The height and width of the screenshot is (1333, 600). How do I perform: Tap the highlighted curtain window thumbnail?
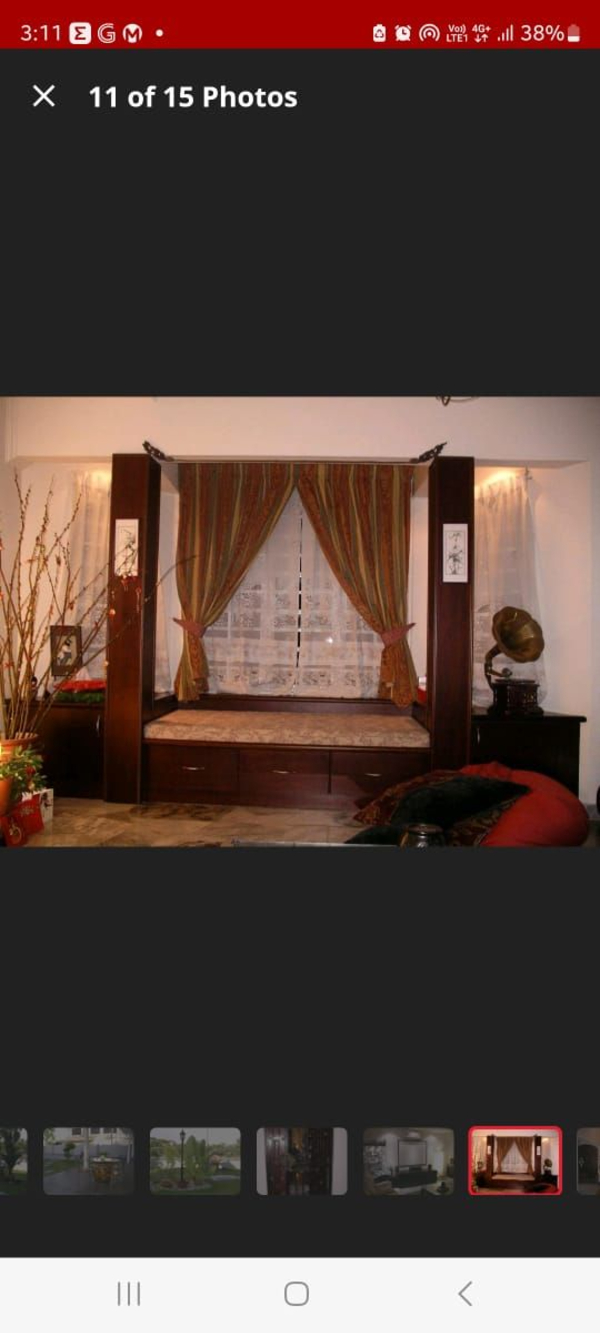[515, 1161]
